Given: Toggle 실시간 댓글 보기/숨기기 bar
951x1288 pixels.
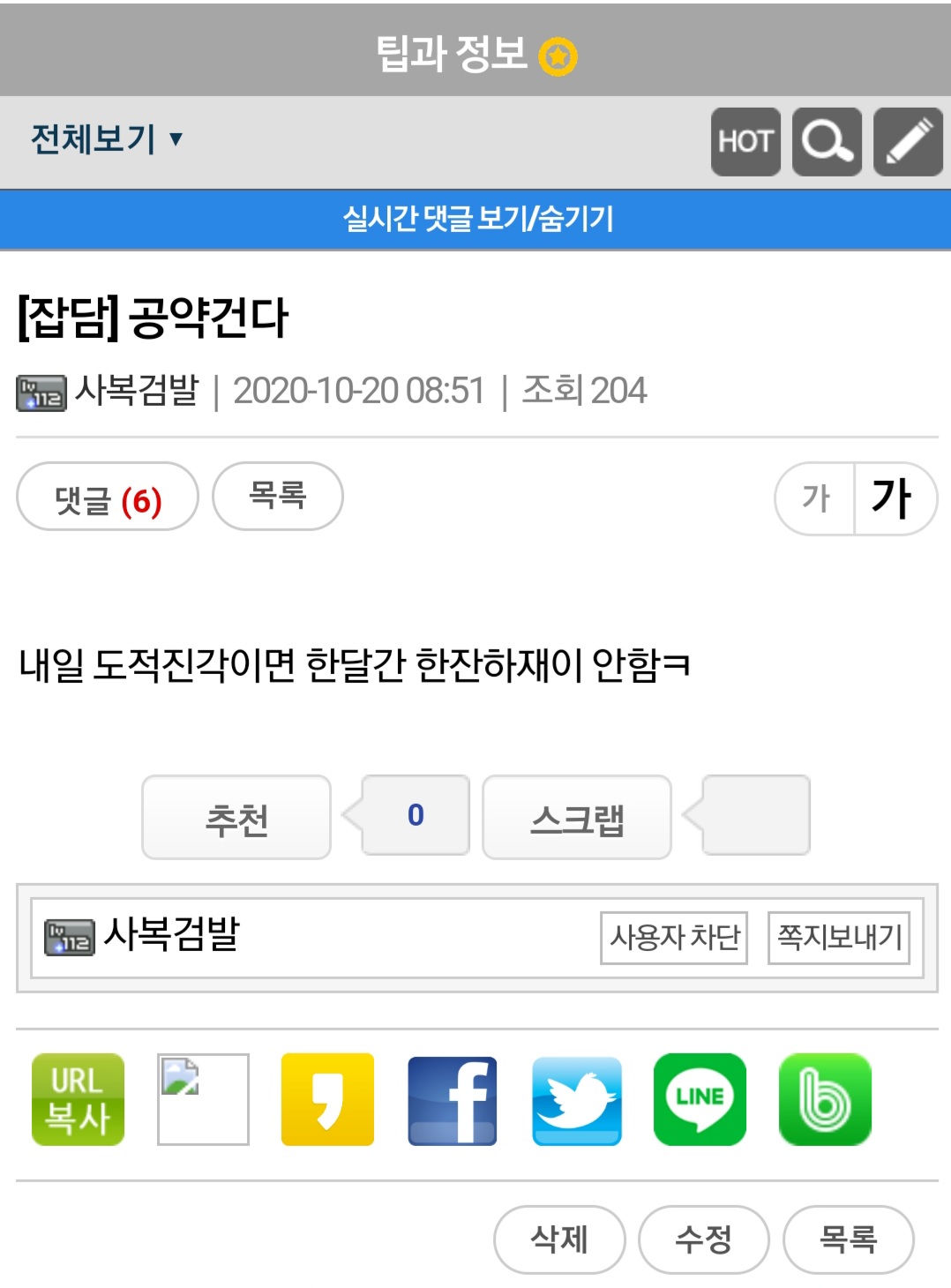Looking at the screenshot, I should (x=476, y=219).
